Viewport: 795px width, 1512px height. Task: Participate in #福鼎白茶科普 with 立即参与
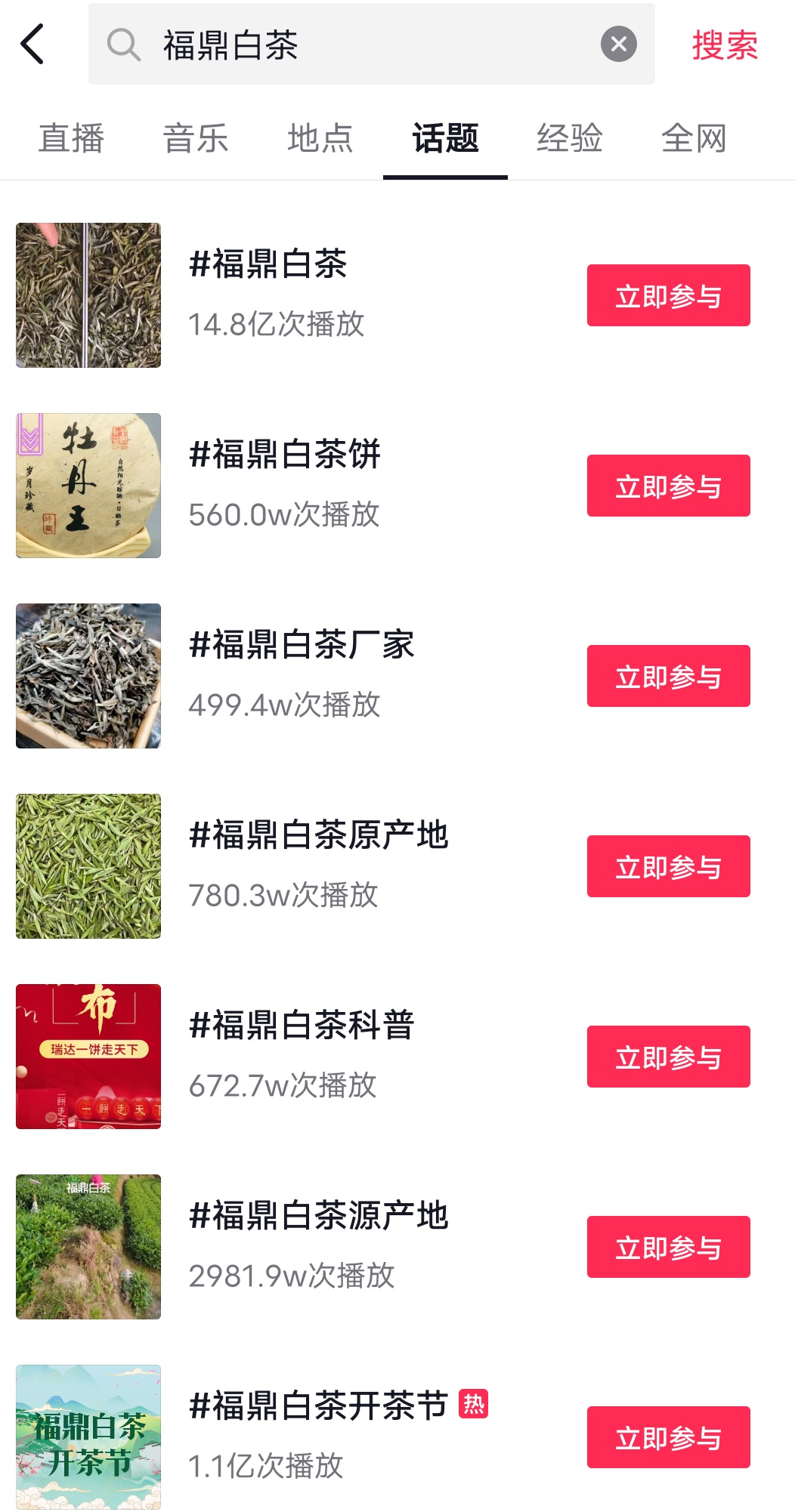pos(668,1057)
